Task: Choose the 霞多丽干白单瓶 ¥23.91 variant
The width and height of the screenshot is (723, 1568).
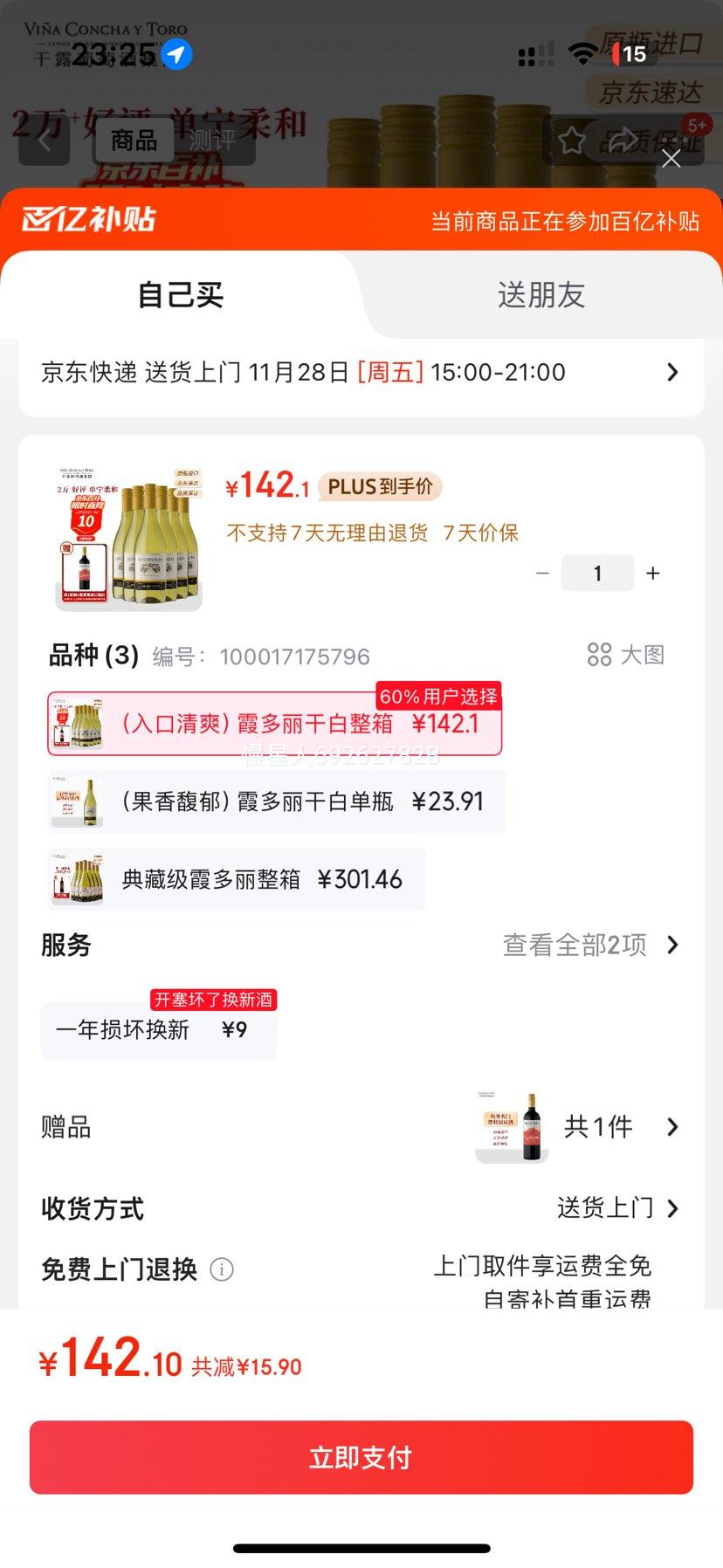Action: pyautogui.click(x=276, y=801)
